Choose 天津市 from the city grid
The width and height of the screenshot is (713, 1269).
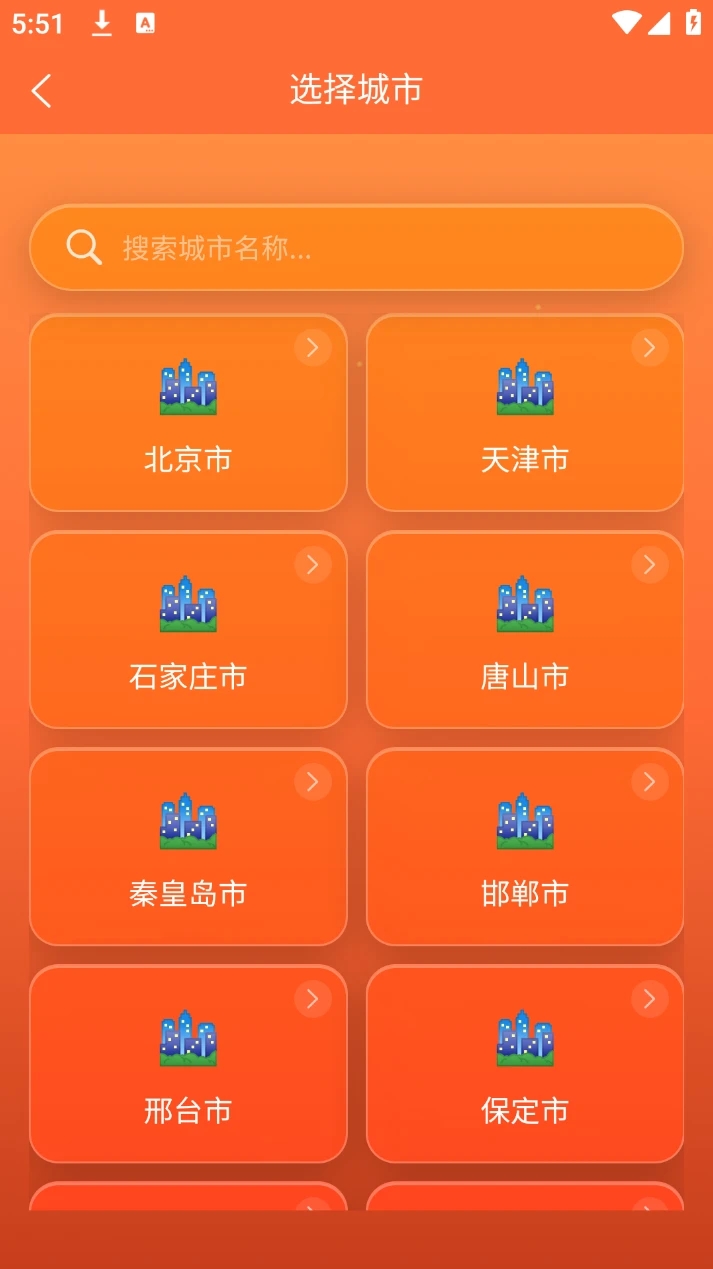(x=525, y=413)
